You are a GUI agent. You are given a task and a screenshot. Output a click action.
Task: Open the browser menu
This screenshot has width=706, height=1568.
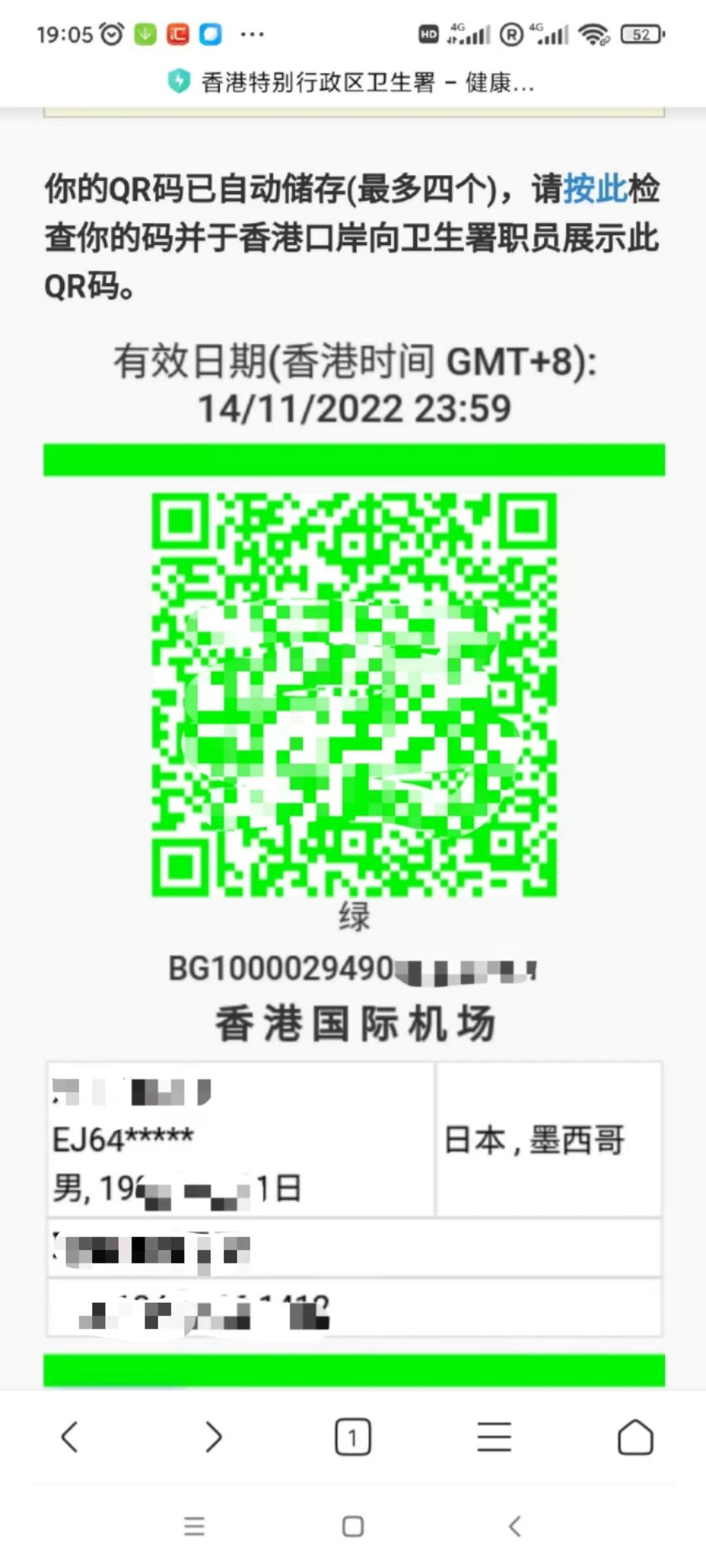[494, 1437]
